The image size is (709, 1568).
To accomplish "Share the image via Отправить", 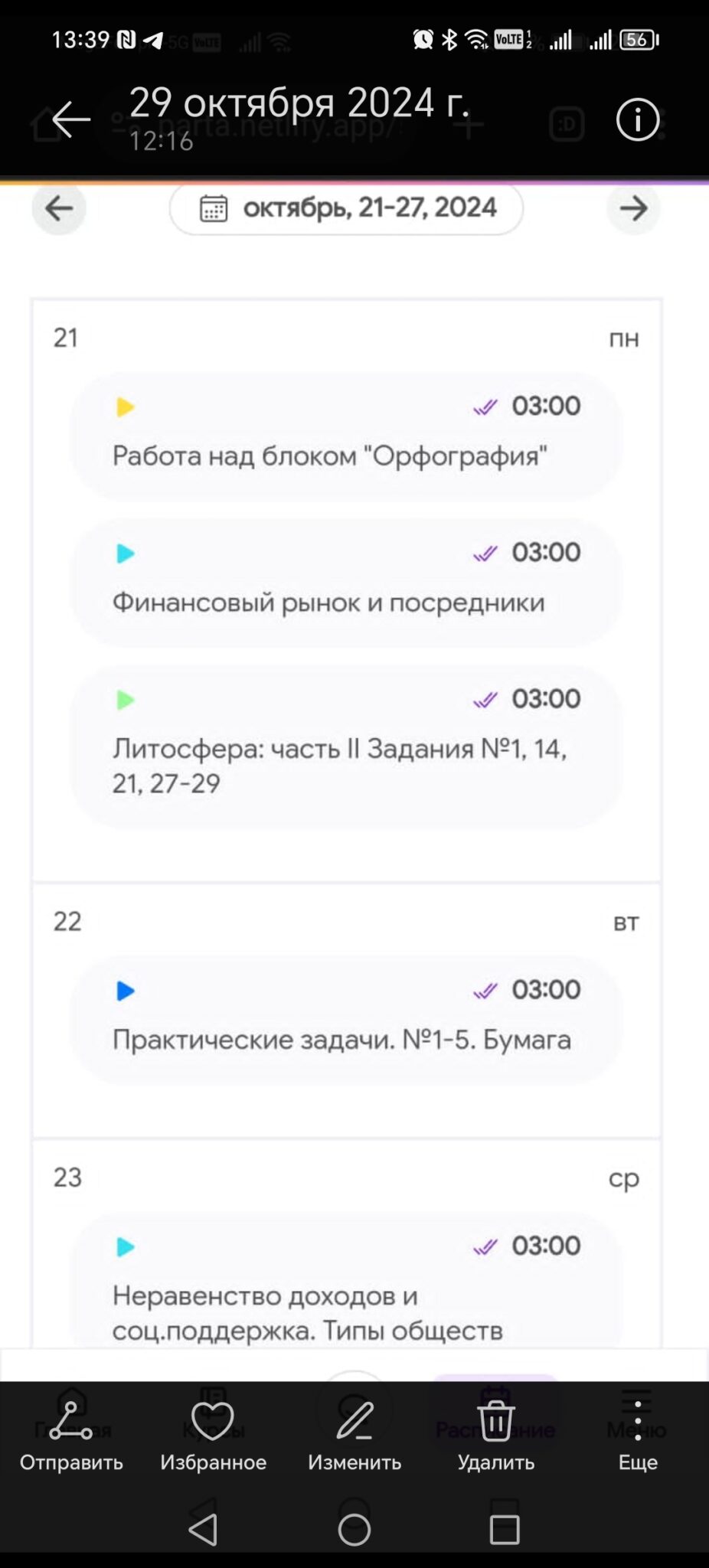I will 71,1436.
